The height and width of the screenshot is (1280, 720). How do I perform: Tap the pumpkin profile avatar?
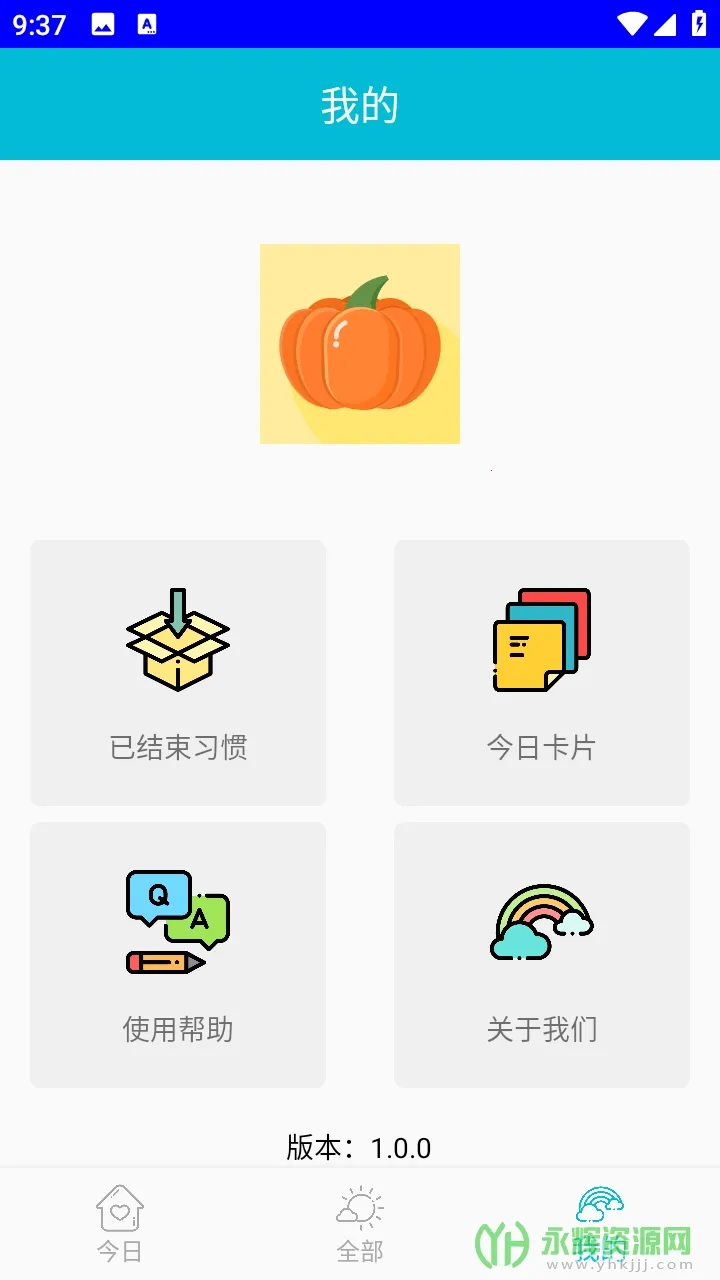click(x=360, y=344)
